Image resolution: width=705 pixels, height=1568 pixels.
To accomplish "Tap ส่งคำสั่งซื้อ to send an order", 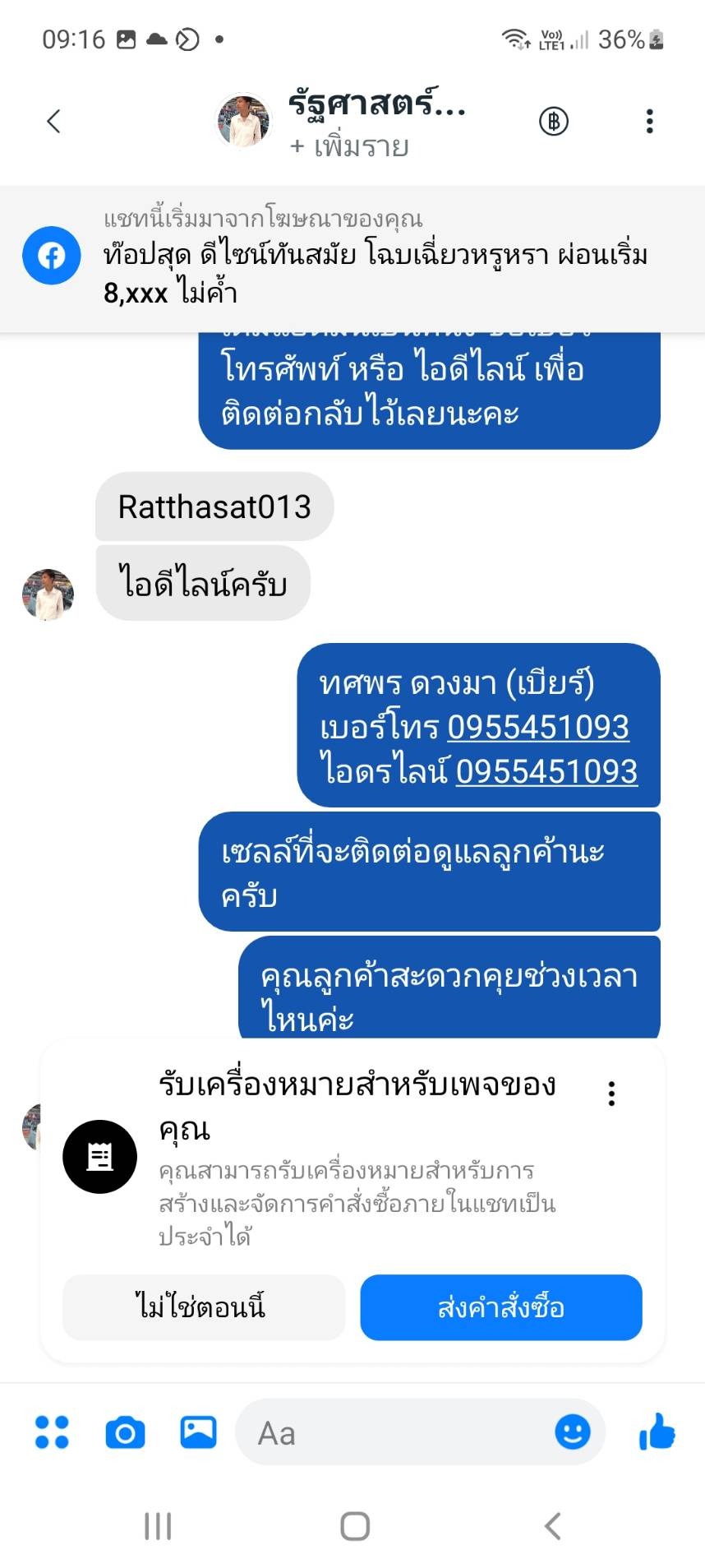I will [500, 1307].
